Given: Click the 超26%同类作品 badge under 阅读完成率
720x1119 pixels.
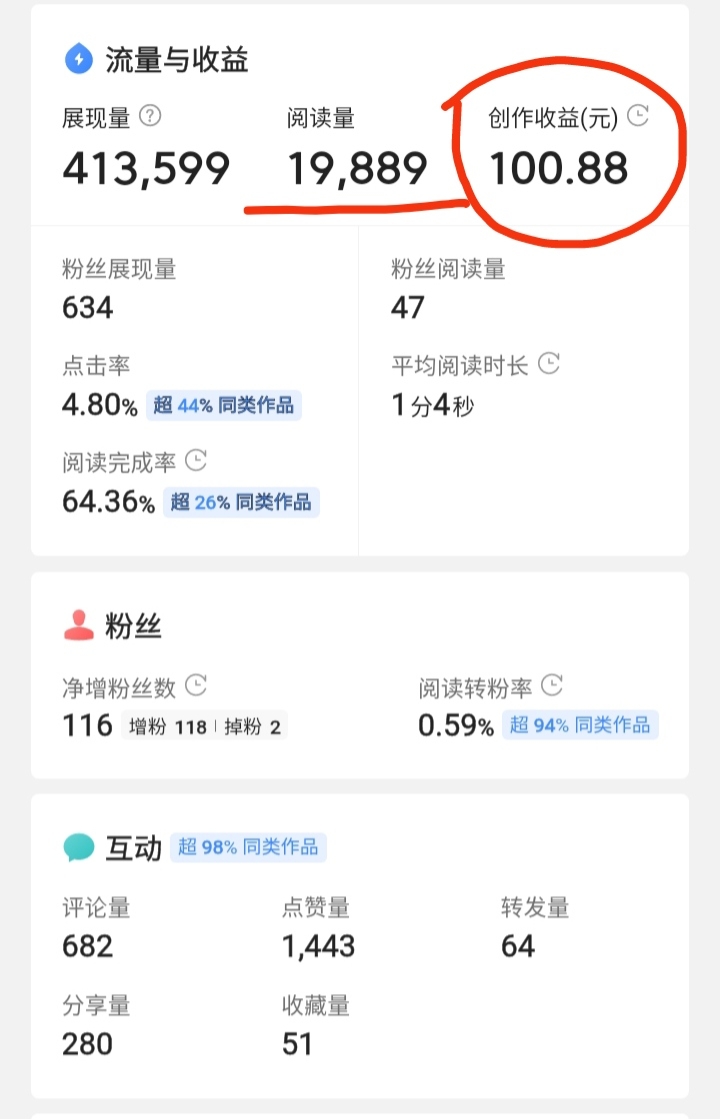Looking at the screenshot, I should [x=241, y=504].
